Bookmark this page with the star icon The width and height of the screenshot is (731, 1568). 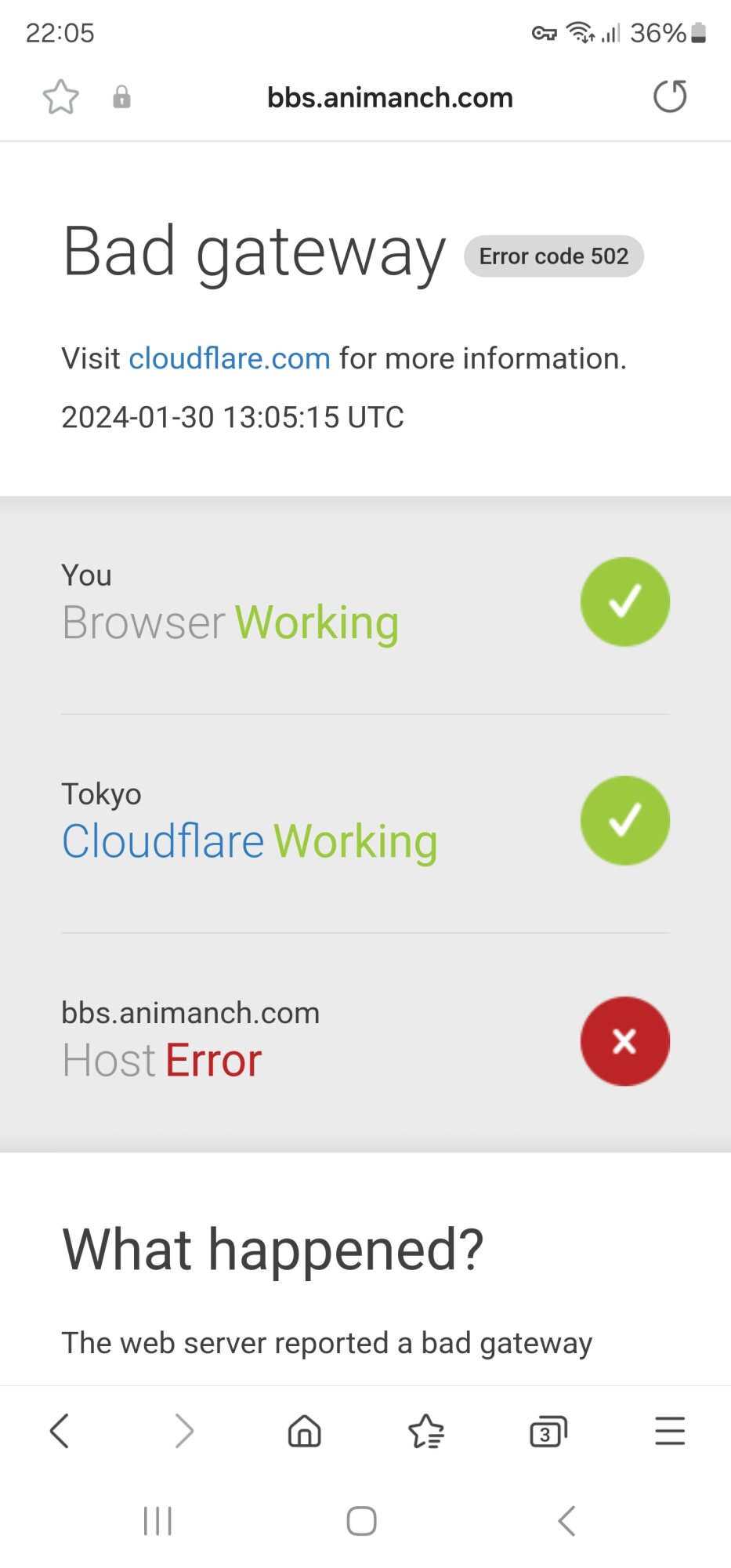60,97
